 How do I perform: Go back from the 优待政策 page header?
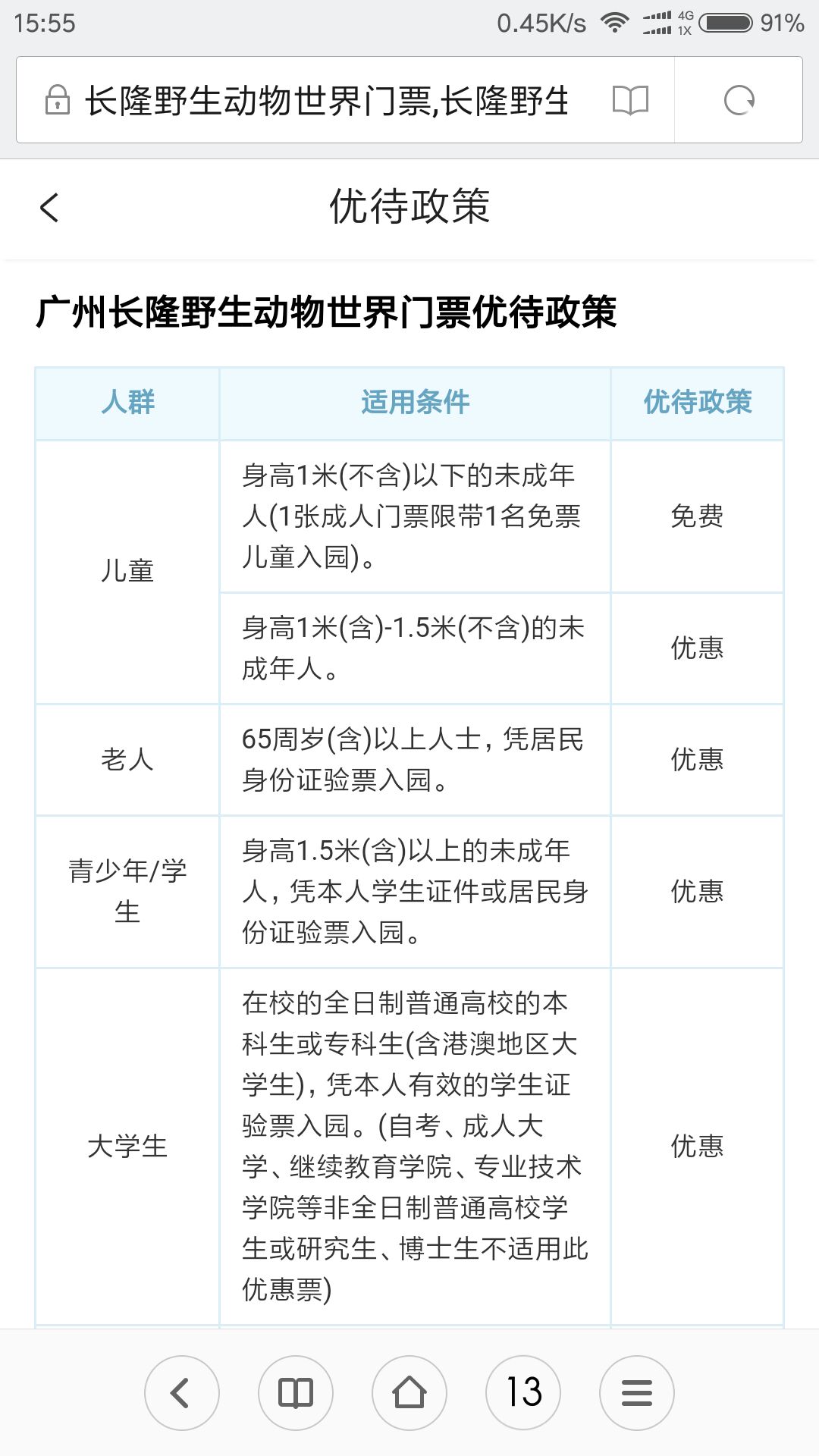[x=49, y=207]
